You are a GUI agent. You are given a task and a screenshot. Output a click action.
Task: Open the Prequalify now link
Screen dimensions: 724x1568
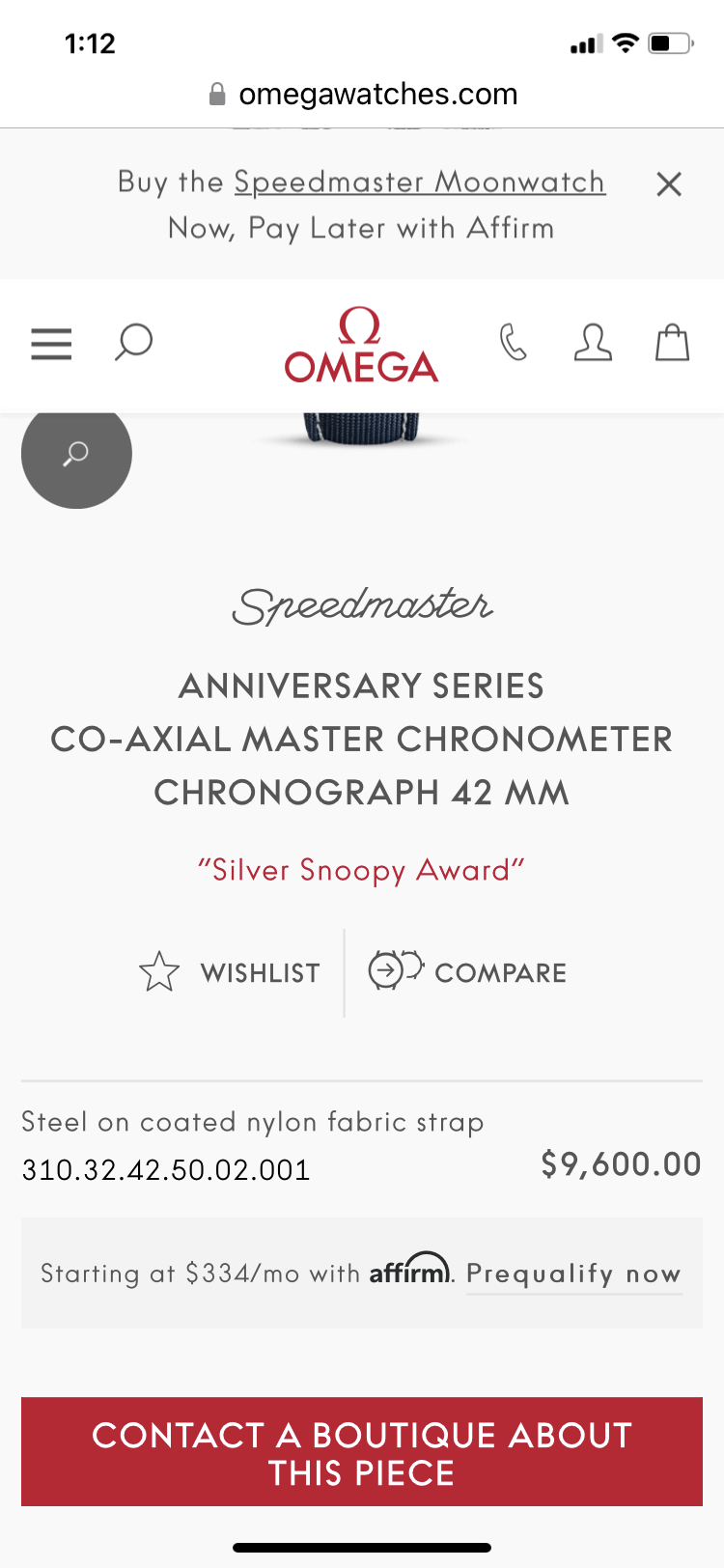click(x=573, y=1274)
